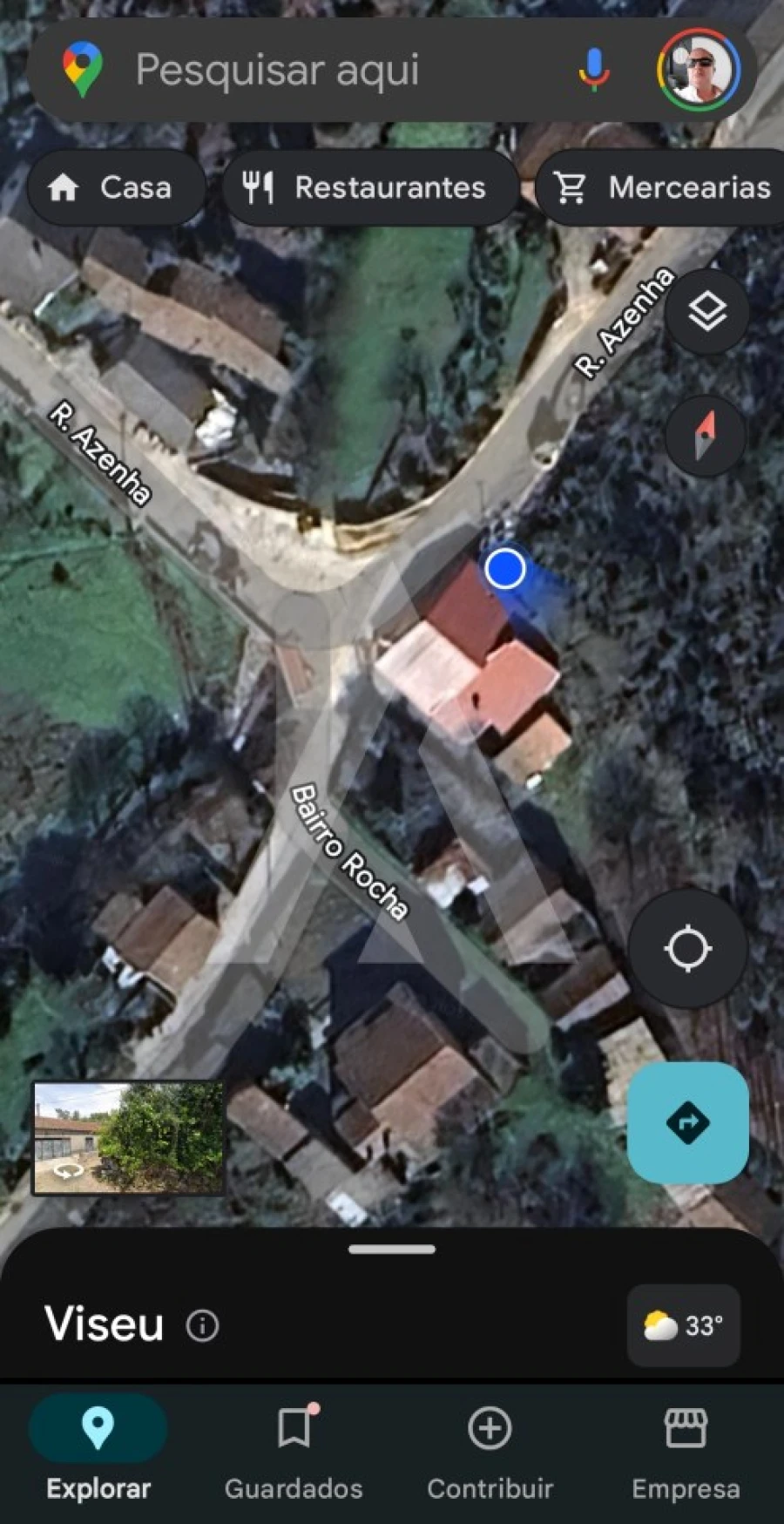View info about Viseu
Screen dimensions: 784x1524
coord(202,1325)
